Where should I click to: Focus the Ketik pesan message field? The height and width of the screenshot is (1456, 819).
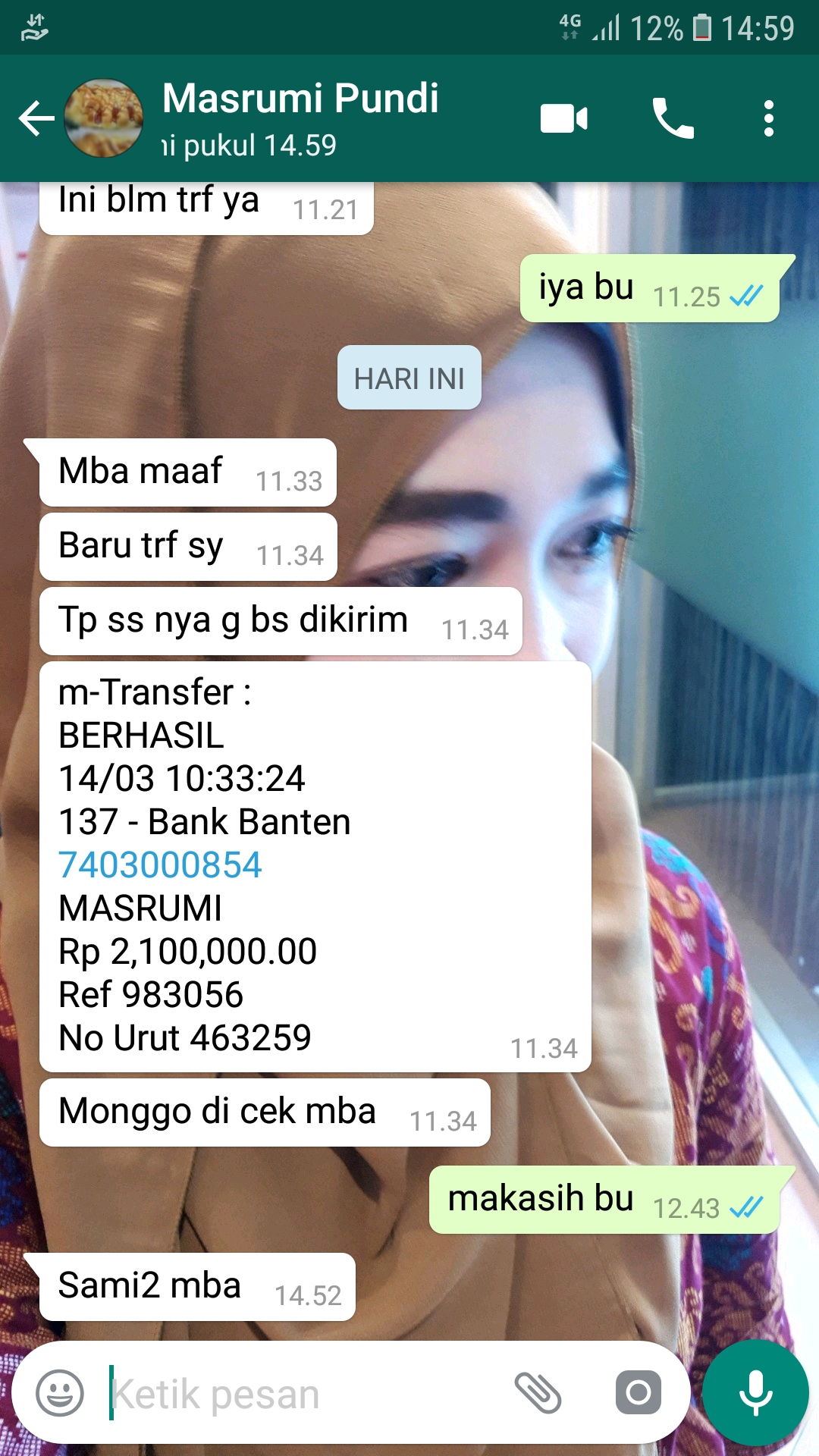303,1394
